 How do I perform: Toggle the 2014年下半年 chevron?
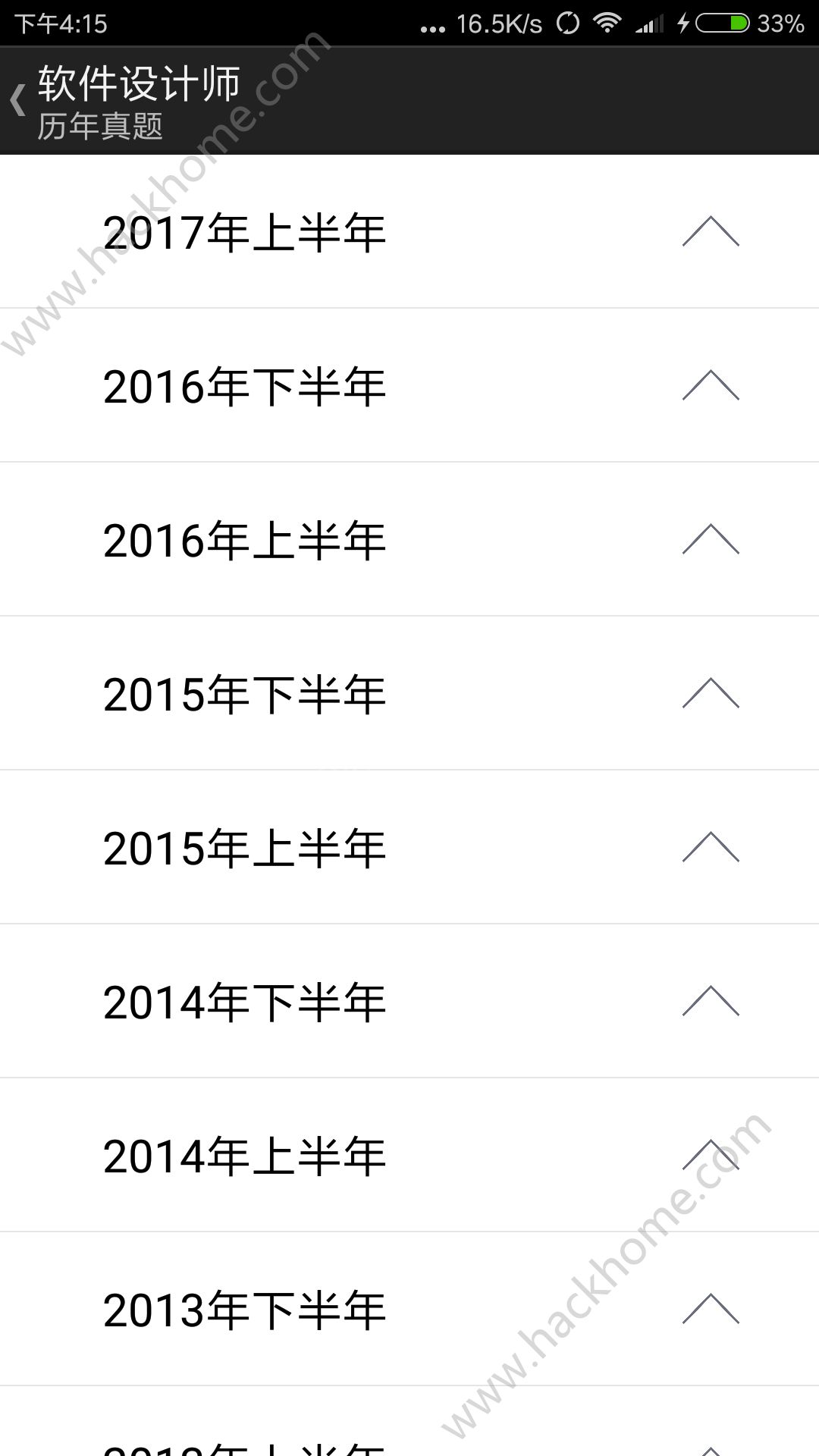[x=711, y=1001]
